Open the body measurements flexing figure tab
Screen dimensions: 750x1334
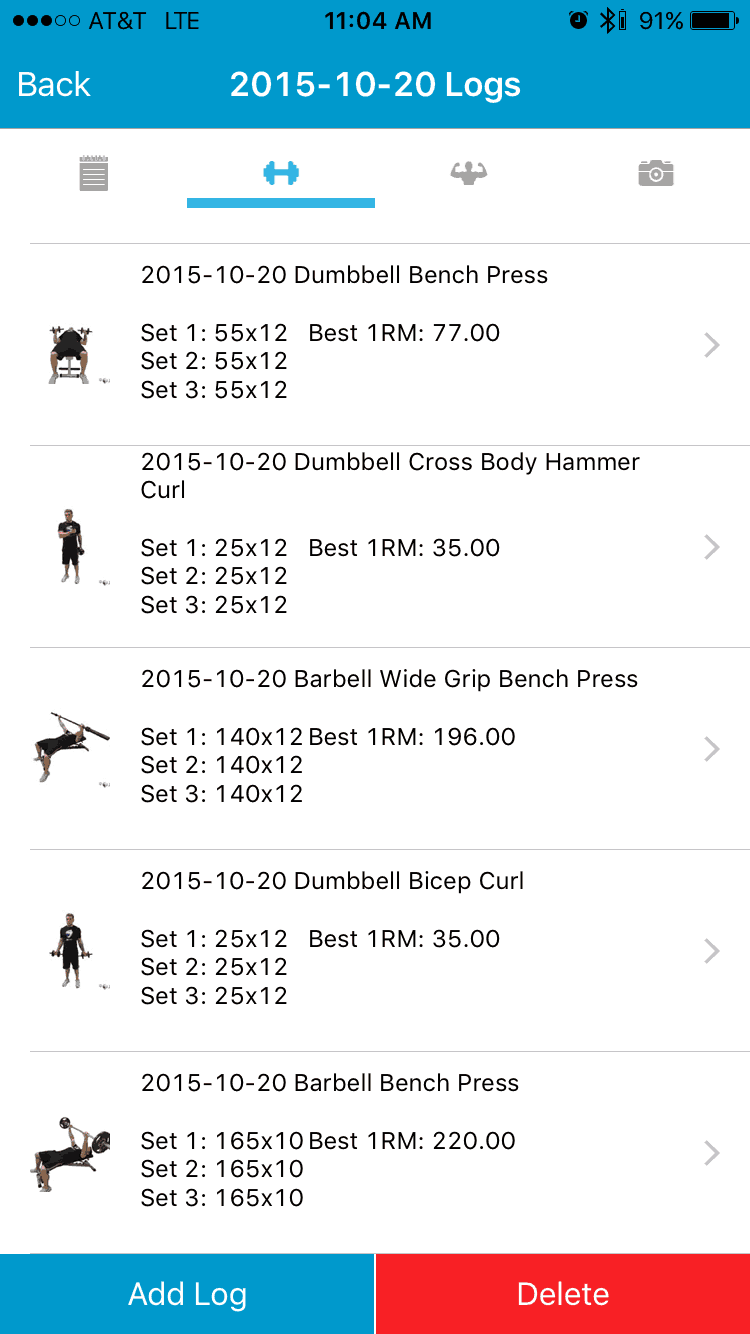468,173
